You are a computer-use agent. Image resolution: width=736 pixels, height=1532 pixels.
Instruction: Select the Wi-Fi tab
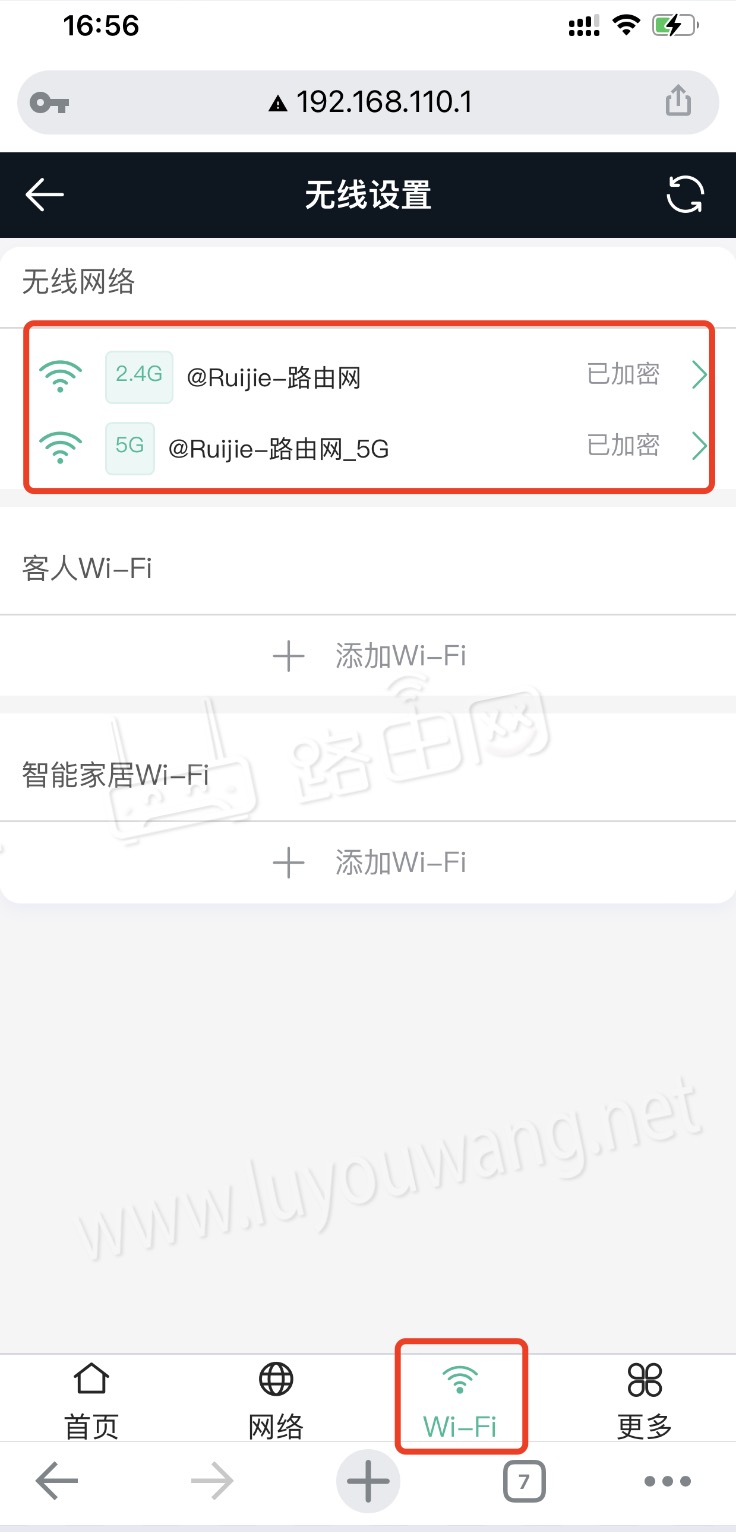pyautogui.click(x=460, y=1400)
